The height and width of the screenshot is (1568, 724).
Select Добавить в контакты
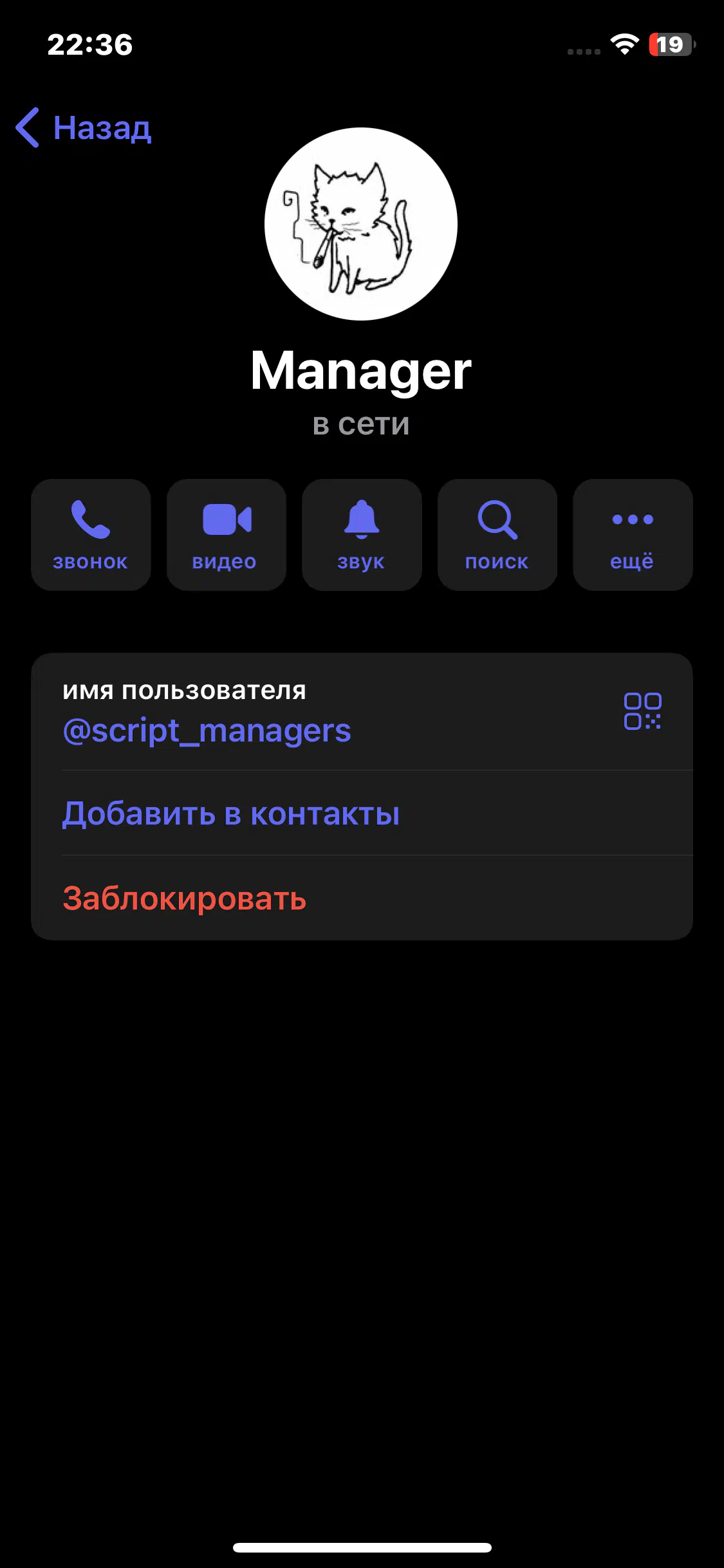click(x=362, y=813)
